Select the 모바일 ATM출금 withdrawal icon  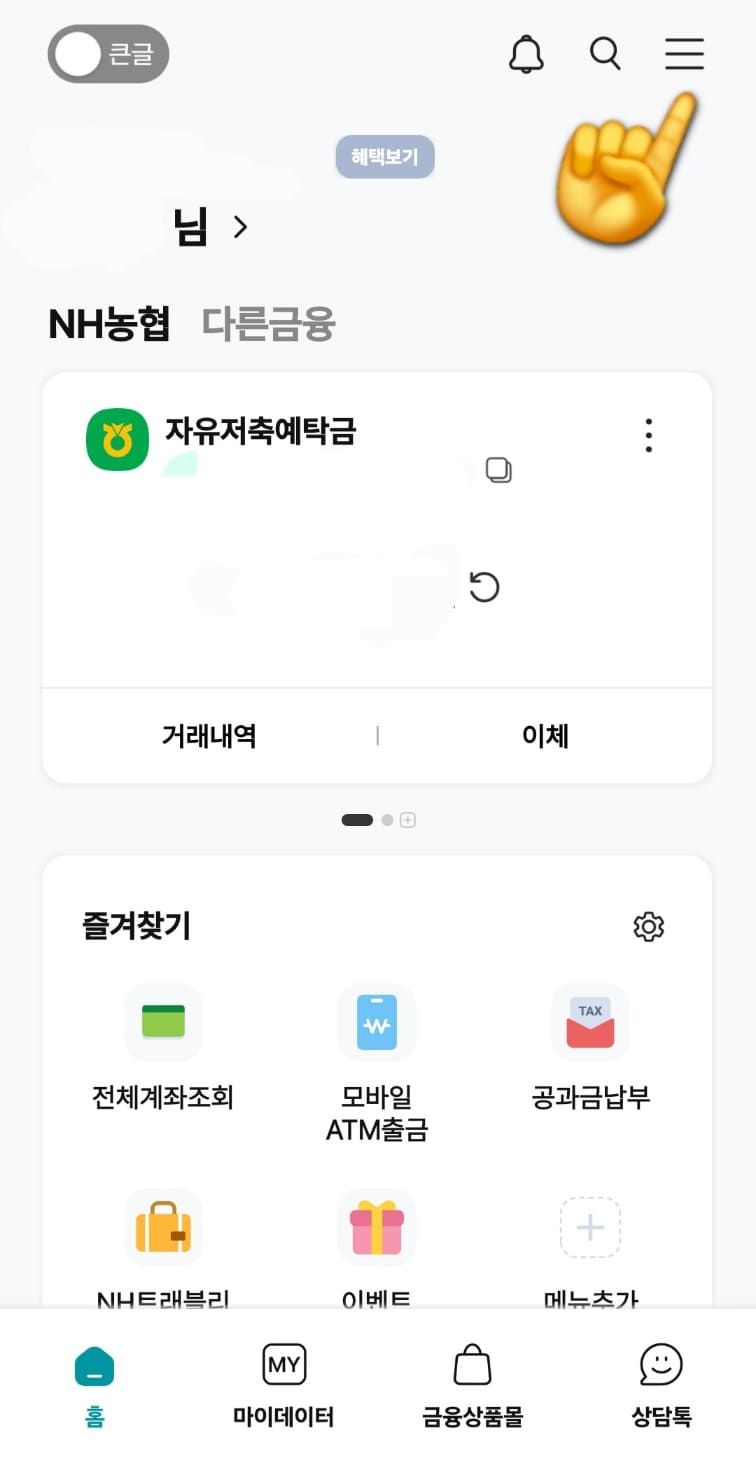(x=376, y=1022)
